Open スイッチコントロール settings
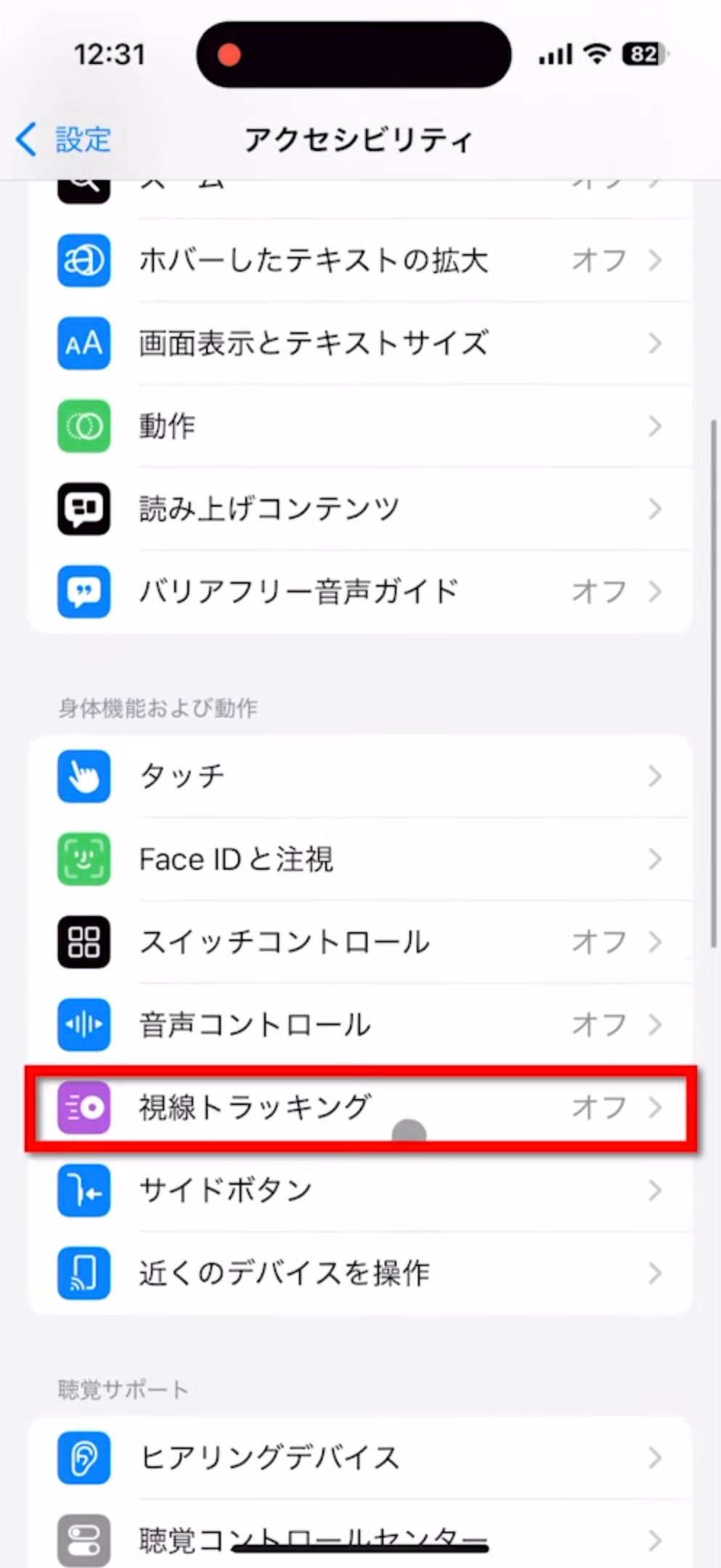721x1568 pixels. click(x=359, y=942)
